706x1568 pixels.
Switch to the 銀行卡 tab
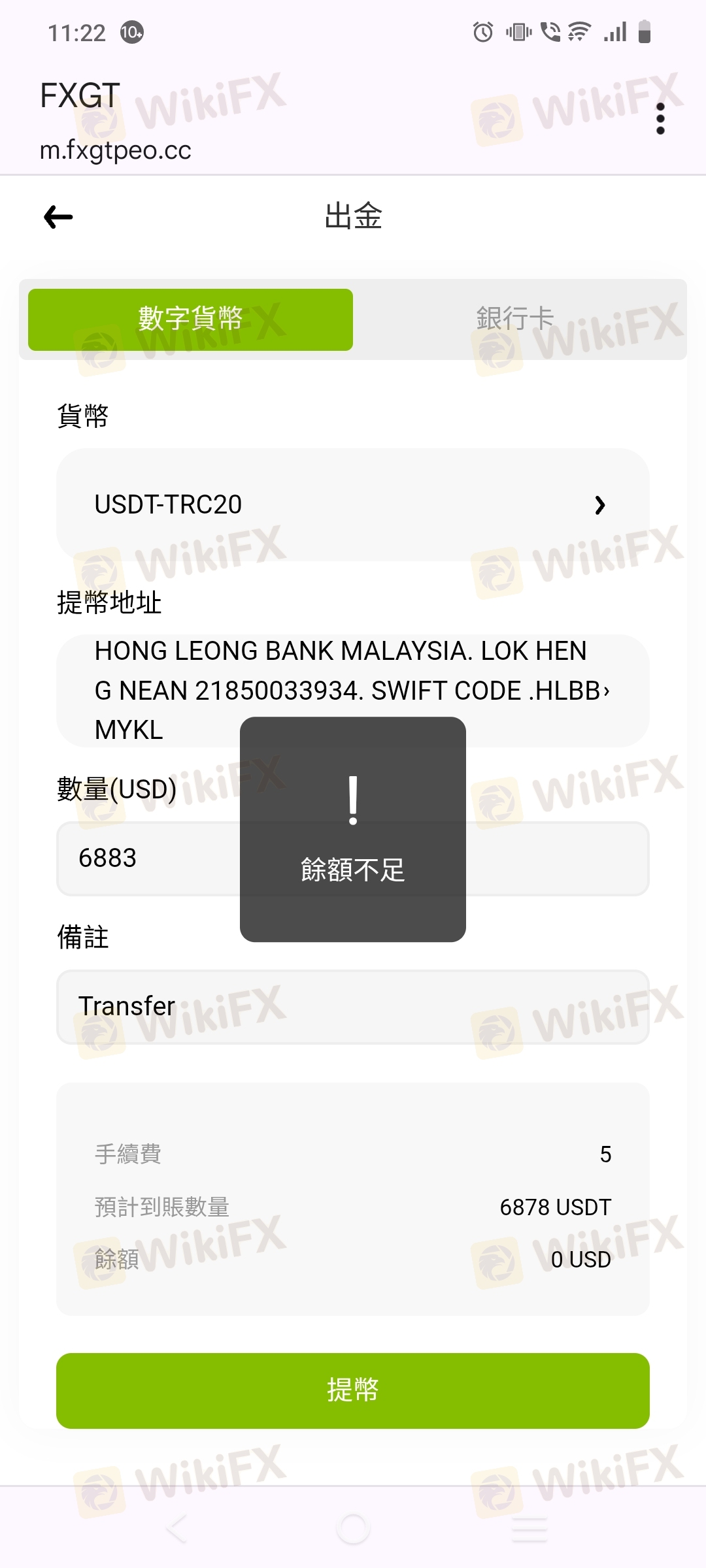515,319
